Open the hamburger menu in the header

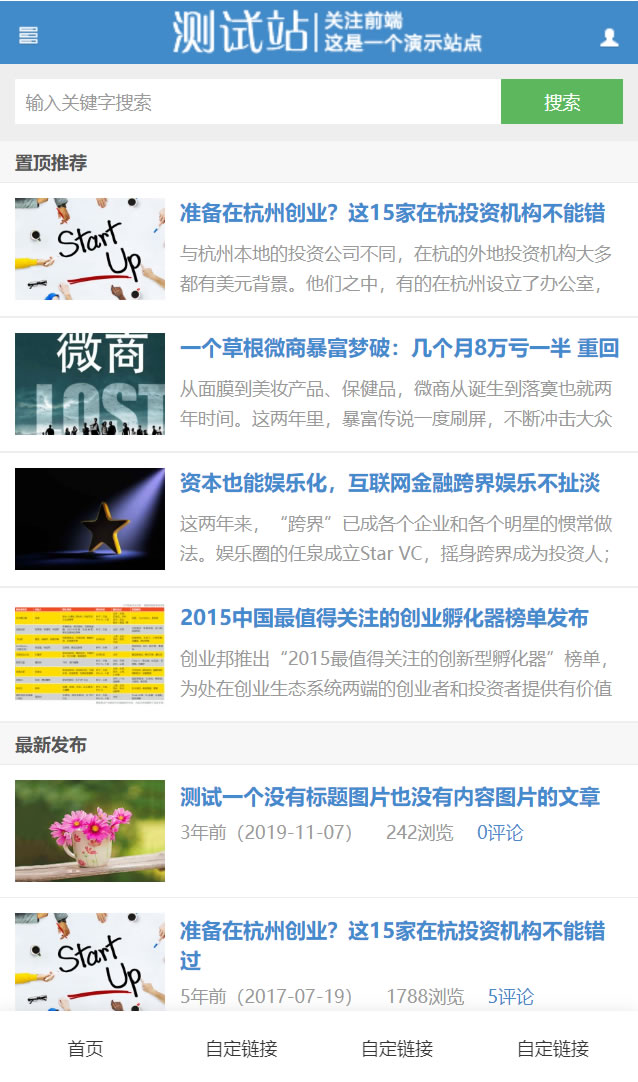28,35
